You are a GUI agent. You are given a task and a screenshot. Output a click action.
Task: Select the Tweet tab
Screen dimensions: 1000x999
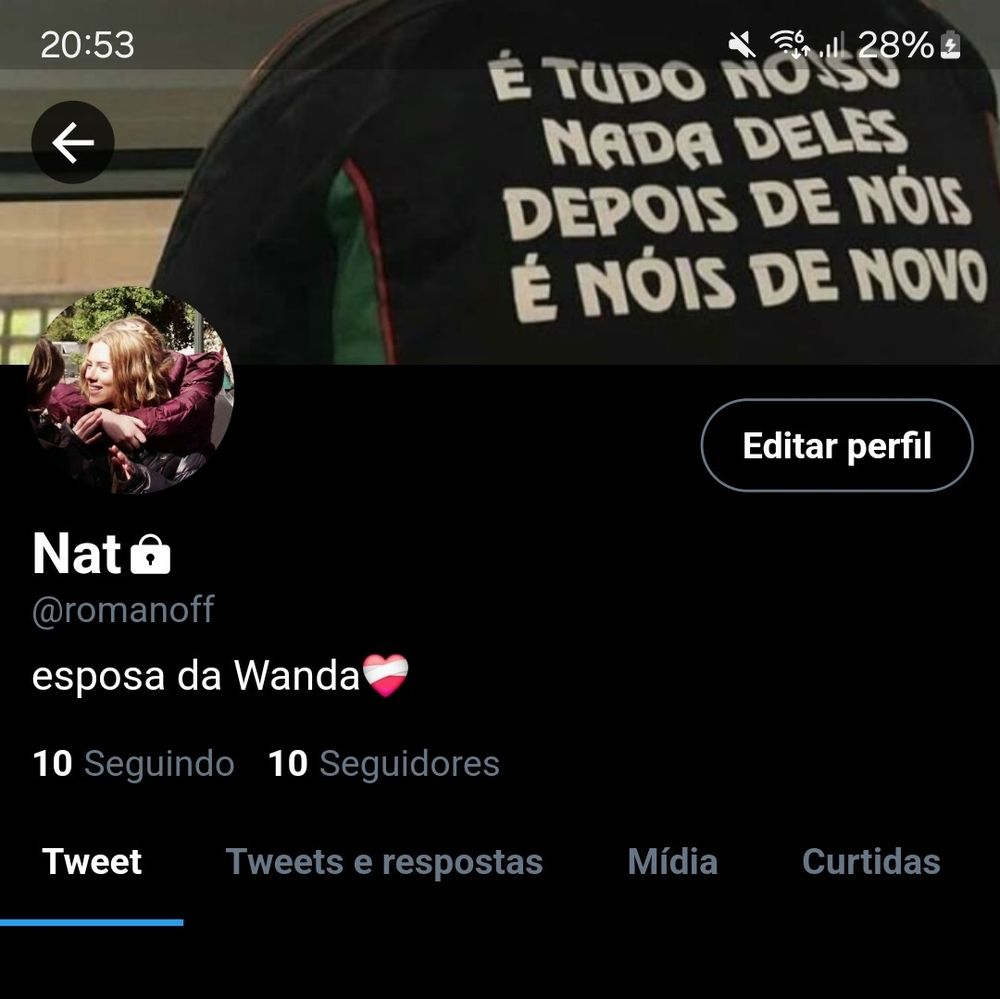[92, 862]
